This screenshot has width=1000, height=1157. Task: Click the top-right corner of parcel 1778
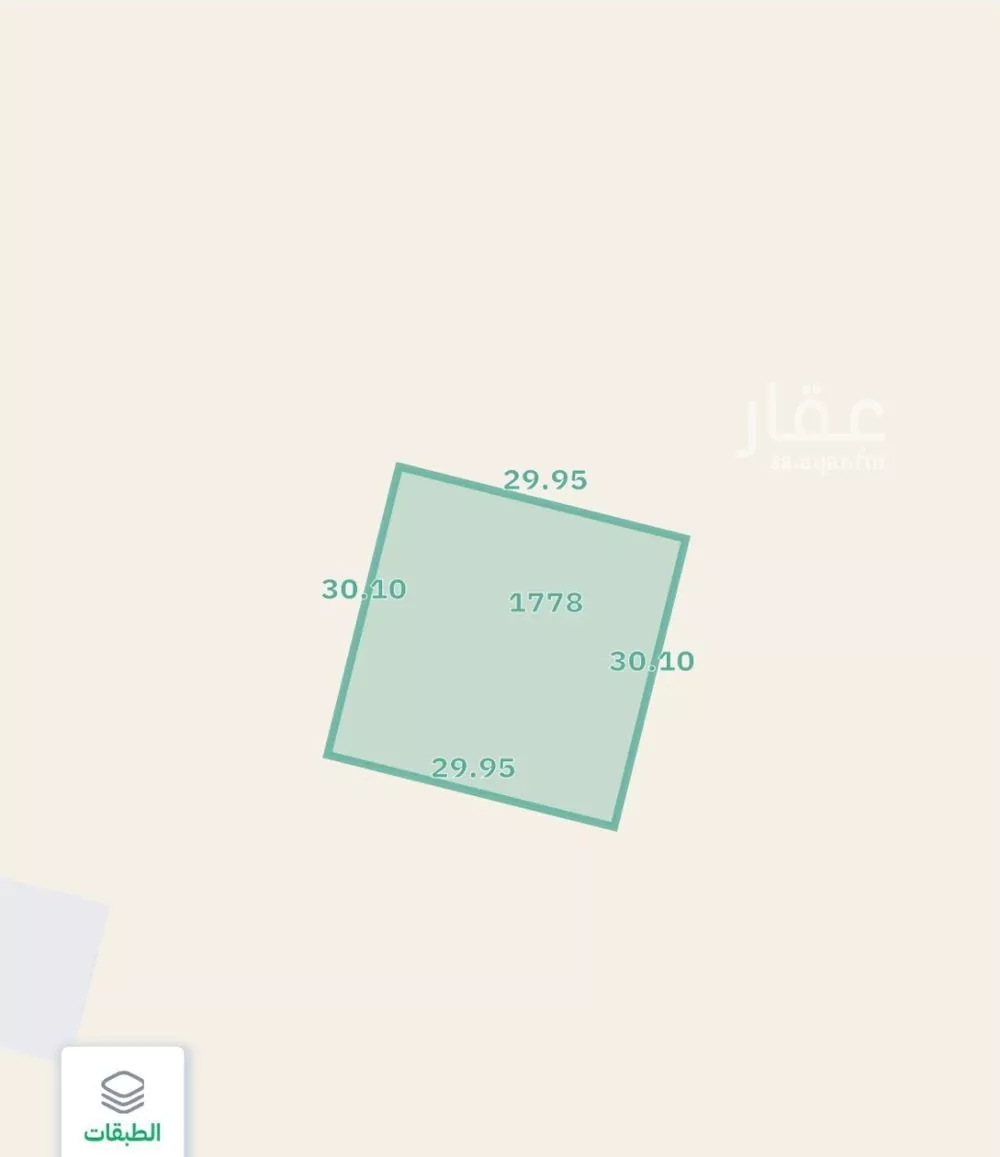(x=687, y=537)
